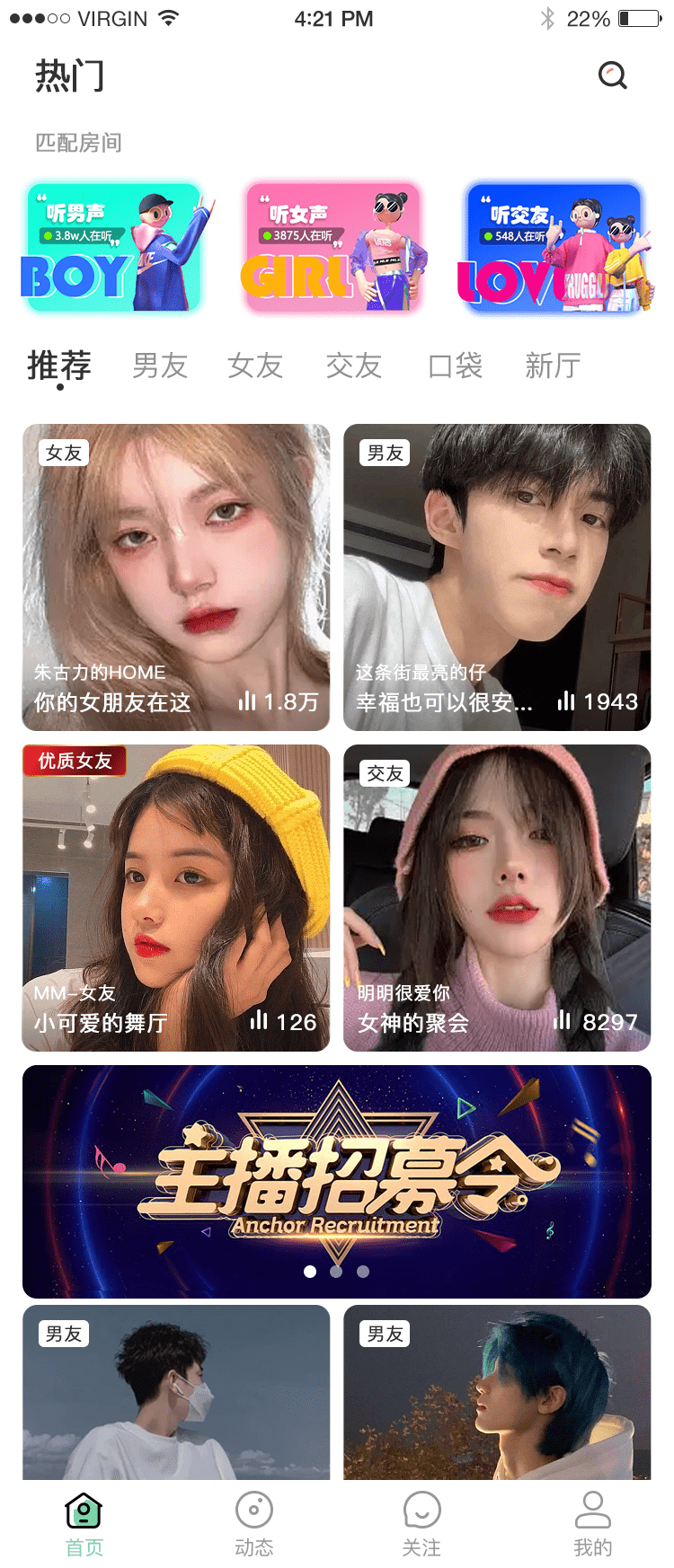Viewport: 674px width, 1568px height.
Task: Open the search icon
Action: [x=612, y=75]
